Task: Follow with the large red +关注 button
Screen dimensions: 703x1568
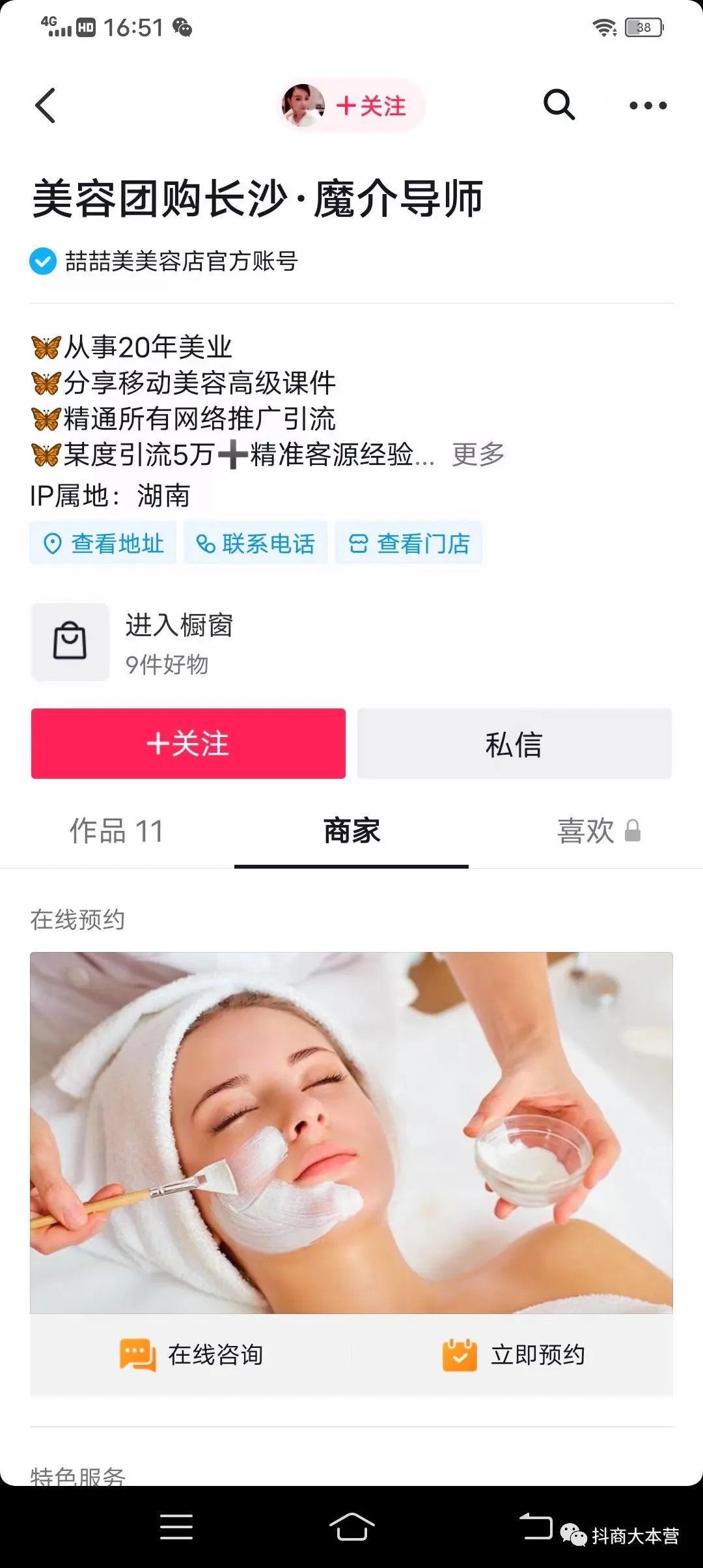Action: pyautogui.click(x=188, y=744)
